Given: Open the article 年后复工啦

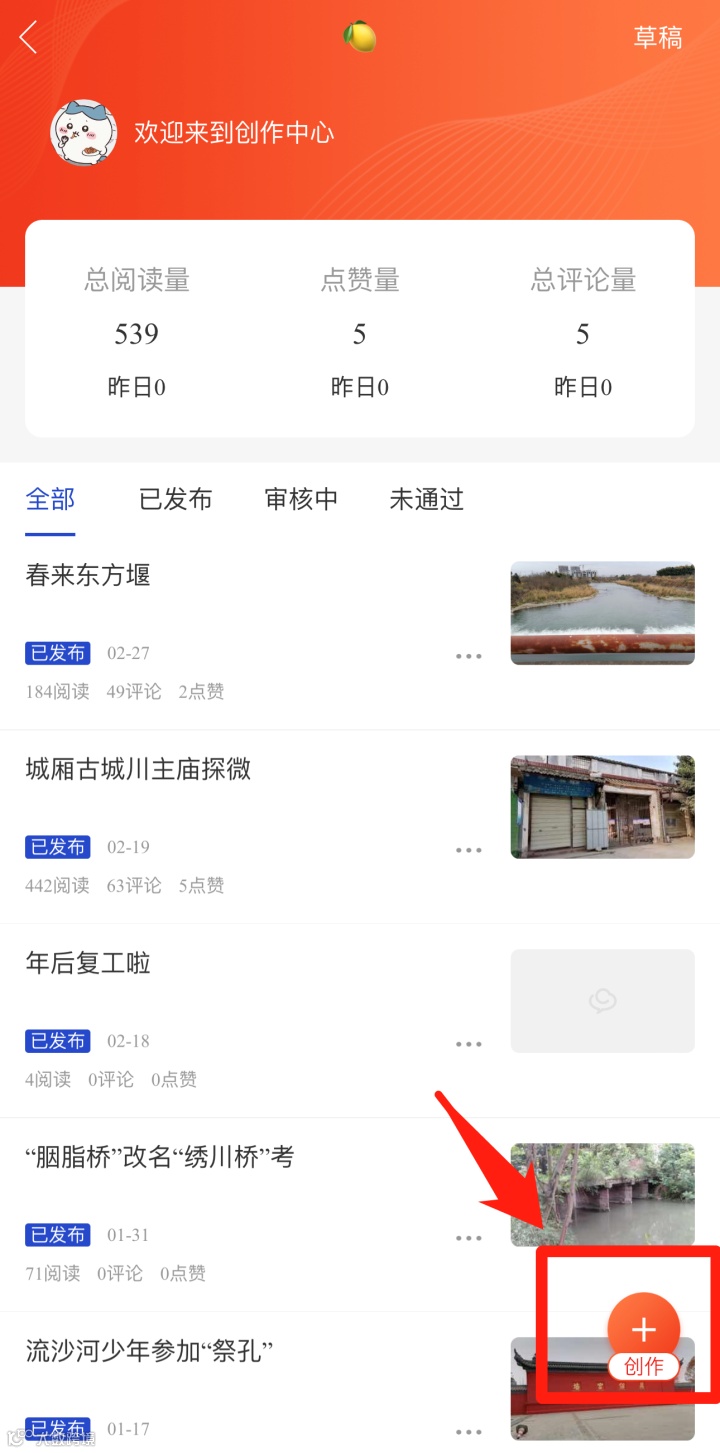Looking at the screenshot, I should [x=88, y=964].
